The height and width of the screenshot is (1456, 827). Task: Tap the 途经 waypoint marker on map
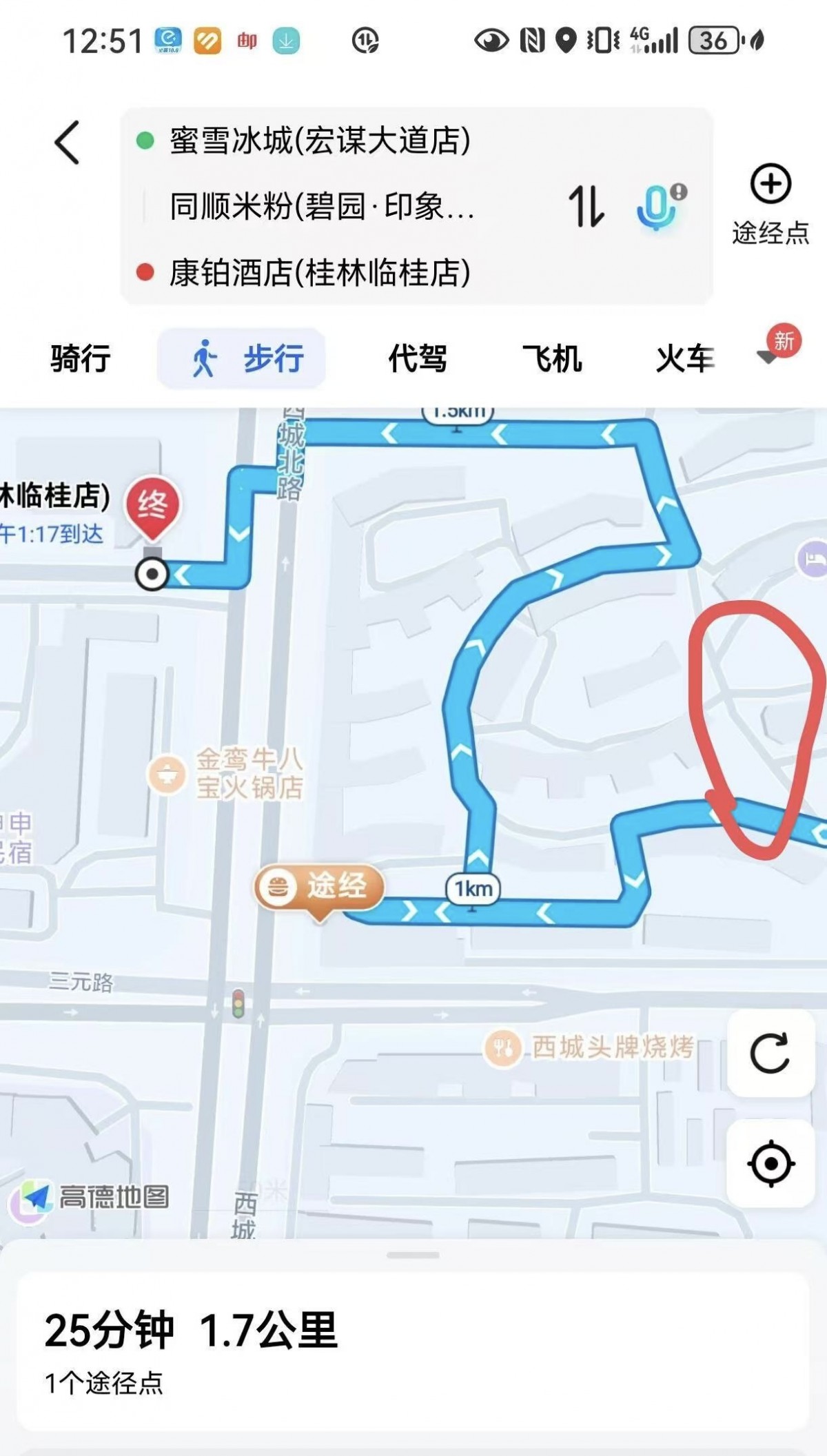318,888
